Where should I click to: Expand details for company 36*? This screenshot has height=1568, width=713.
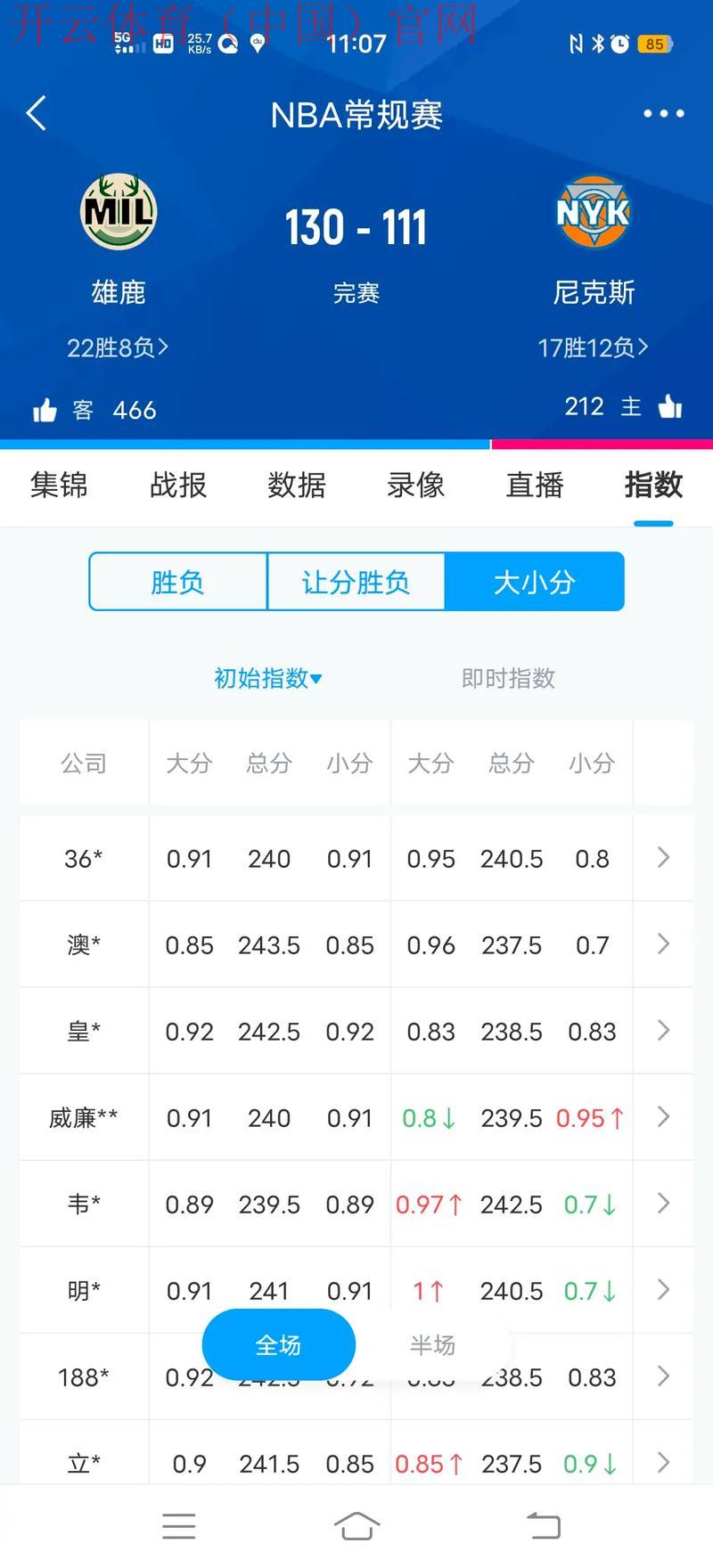(x=663, y=857)
